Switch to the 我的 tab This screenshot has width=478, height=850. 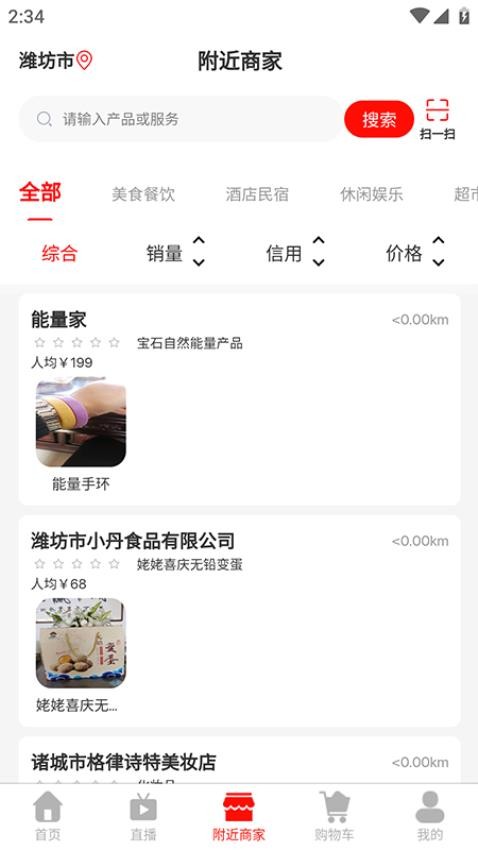click(430, 816)
